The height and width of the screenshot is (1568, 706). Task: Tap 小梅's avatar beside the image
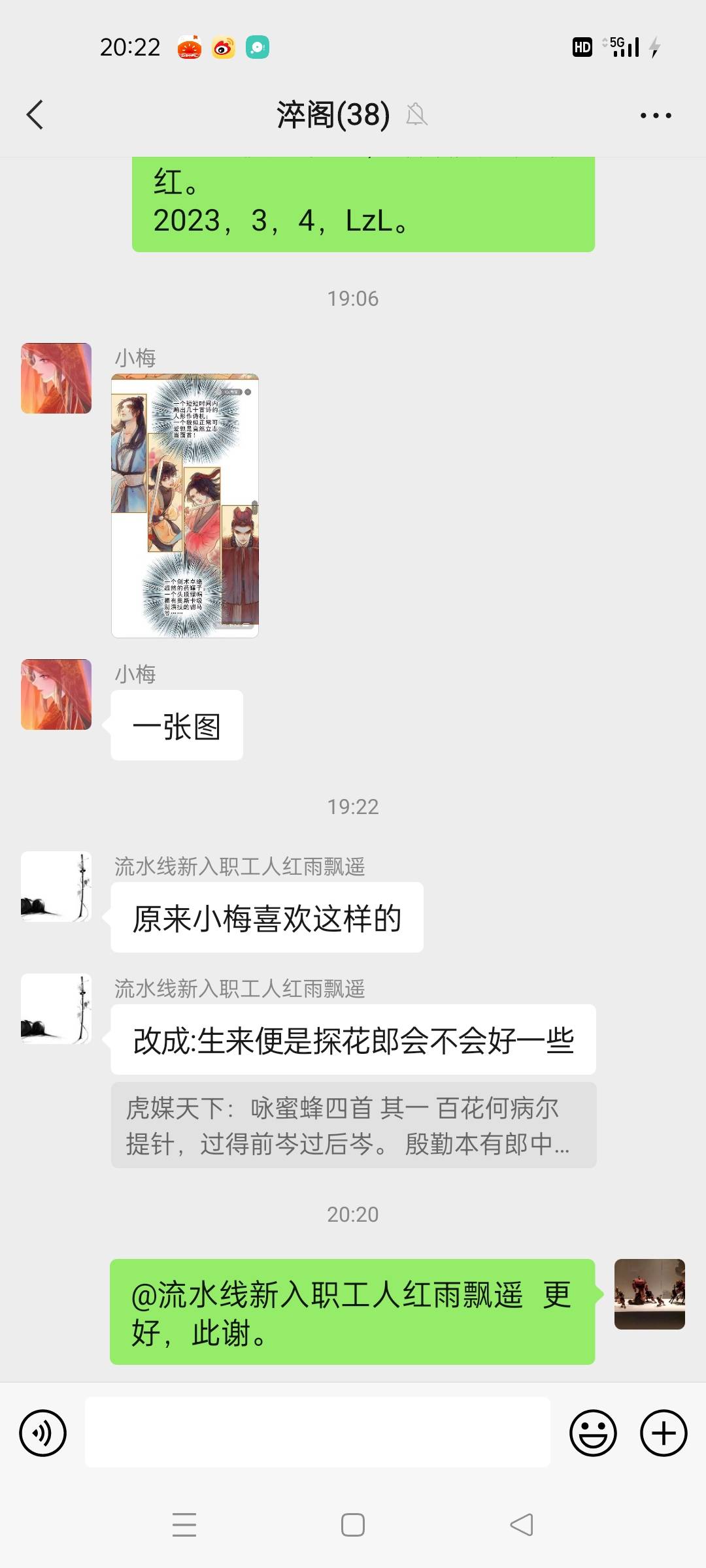pos(56,378)
